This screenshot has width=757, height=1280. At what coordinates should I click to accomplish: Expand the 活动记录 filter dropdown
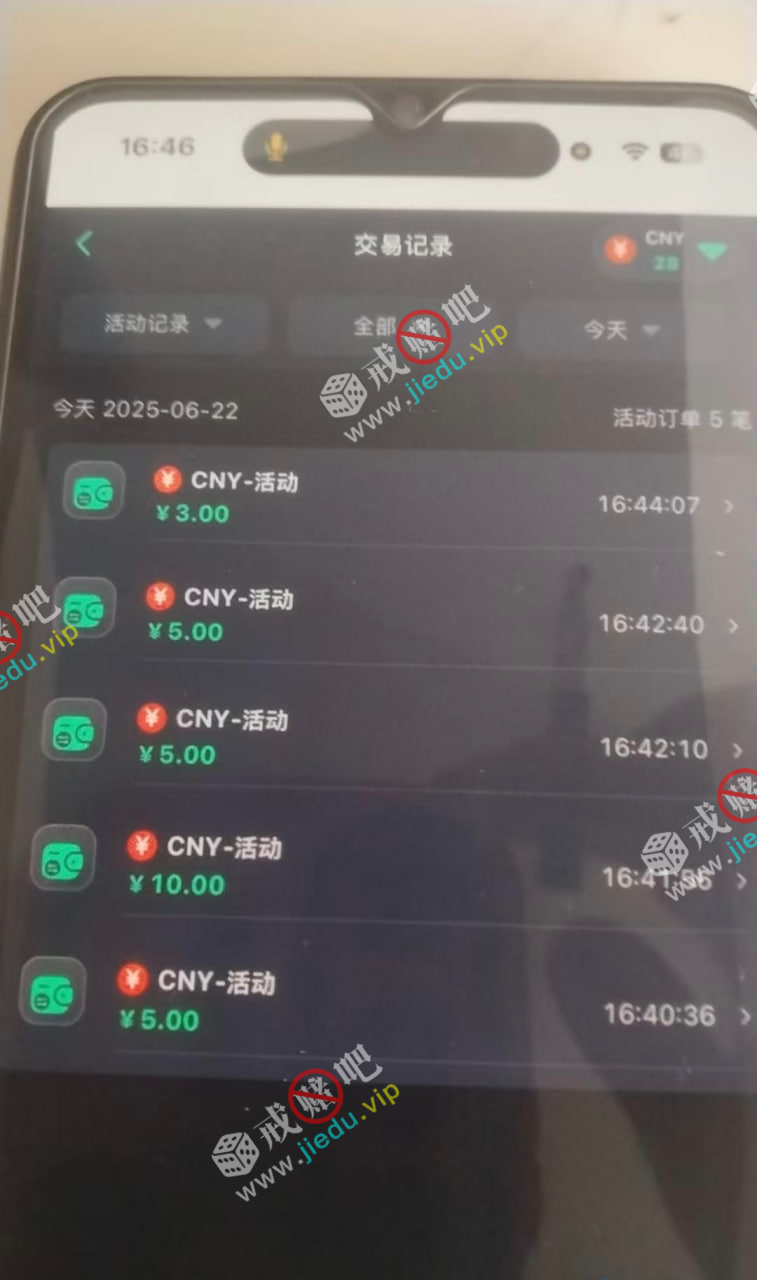click(163, 324)
